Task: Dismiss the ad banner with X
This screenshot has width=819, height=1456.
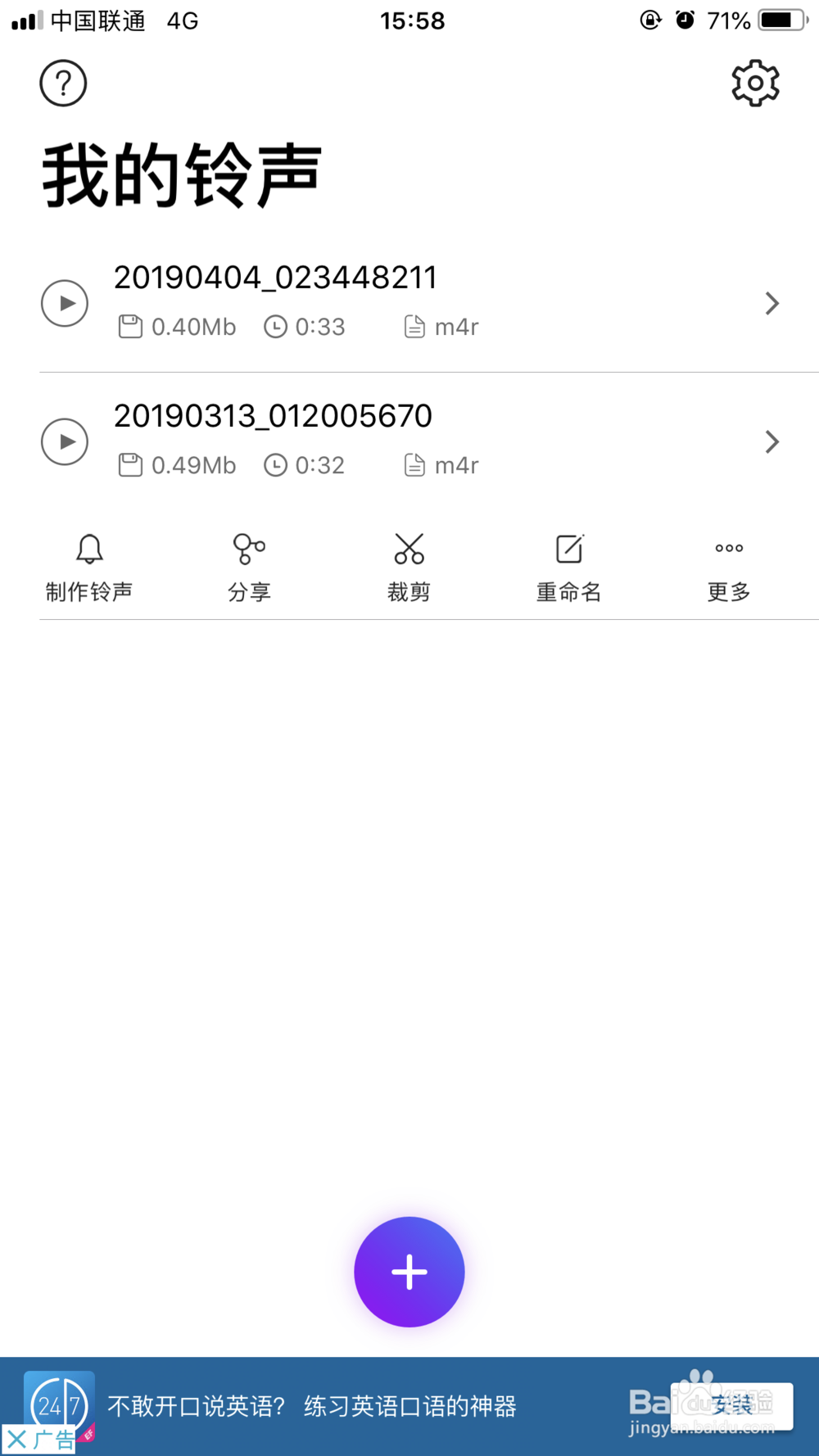Action: [16, 1440]
